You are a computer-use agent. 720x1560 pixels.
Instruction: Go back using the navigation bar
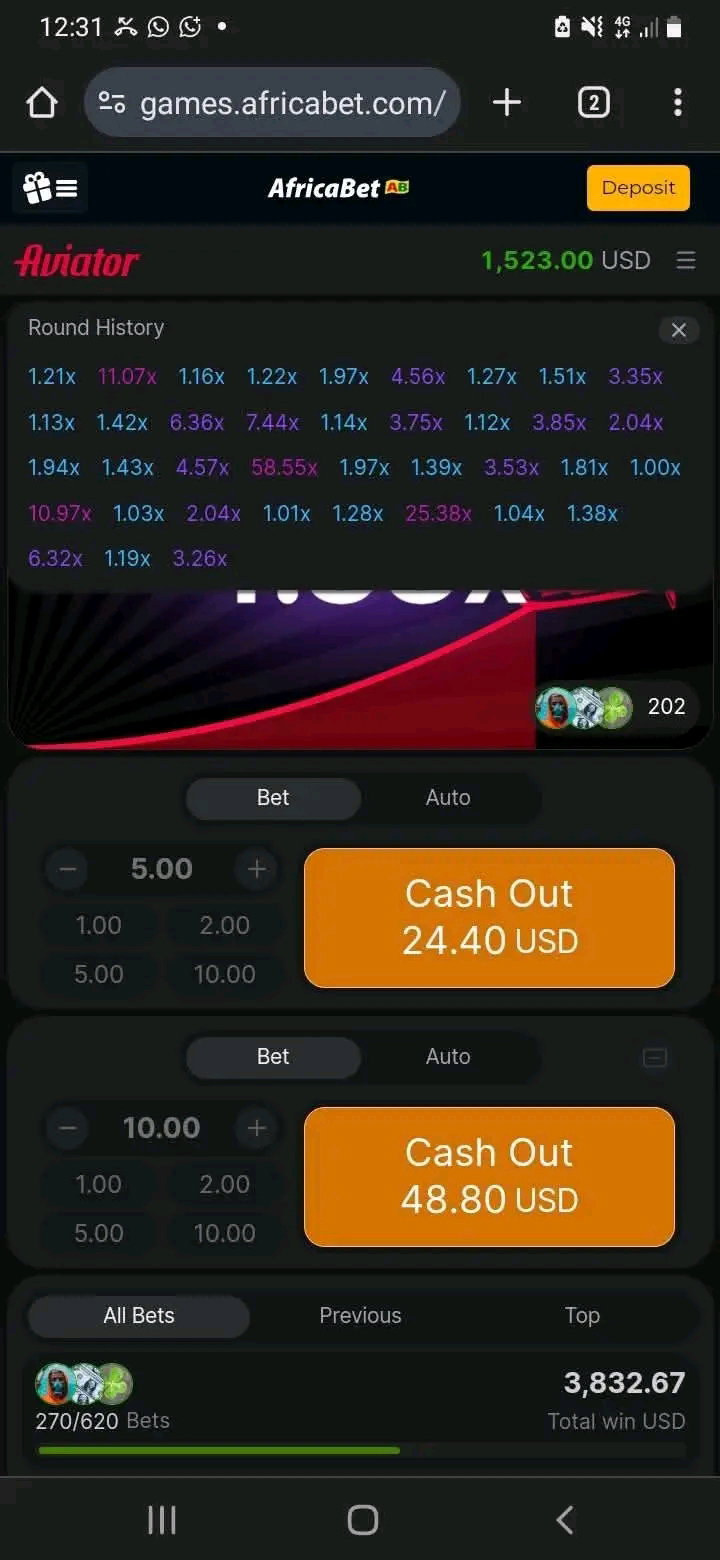(x=564, y=1520)
